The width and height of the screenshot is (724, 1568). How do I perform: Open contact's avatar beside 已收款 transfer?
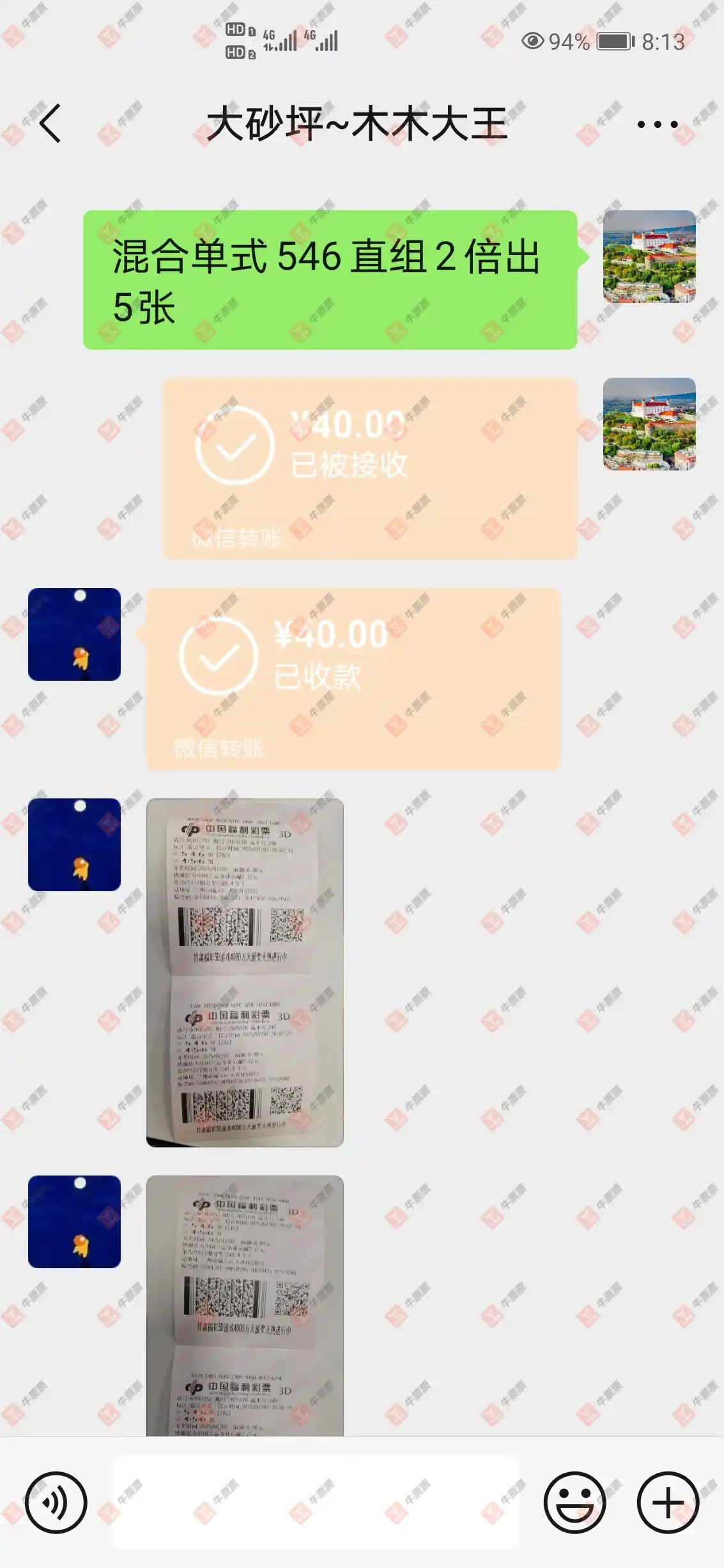click(74, 634)
